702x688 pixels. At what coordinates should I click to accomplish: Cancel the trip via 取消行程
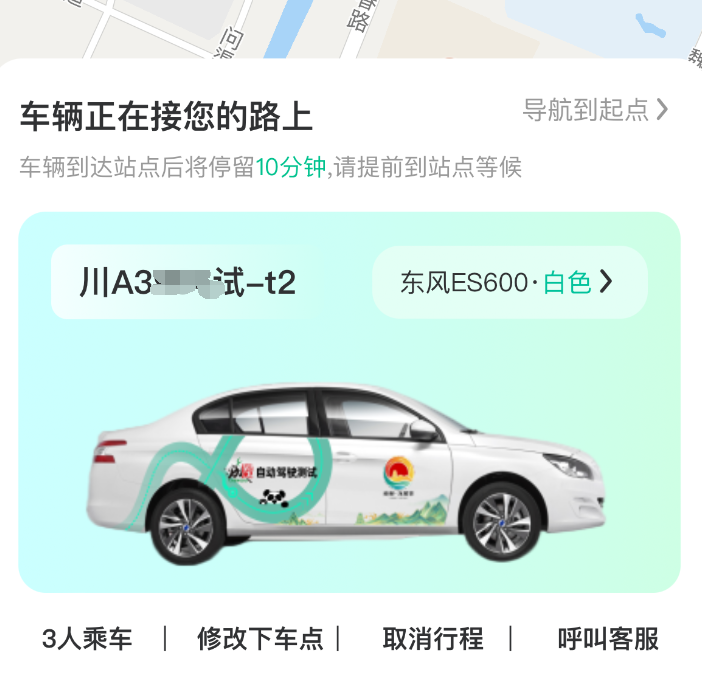coord(432,639)
